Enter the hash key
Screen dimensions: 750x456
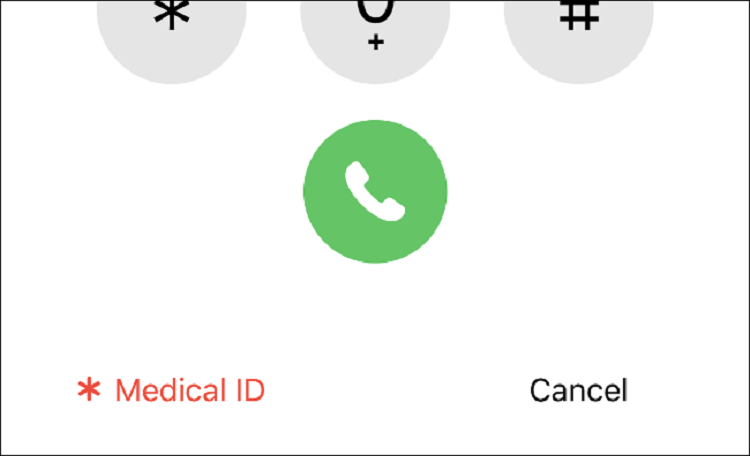point(578,28)
